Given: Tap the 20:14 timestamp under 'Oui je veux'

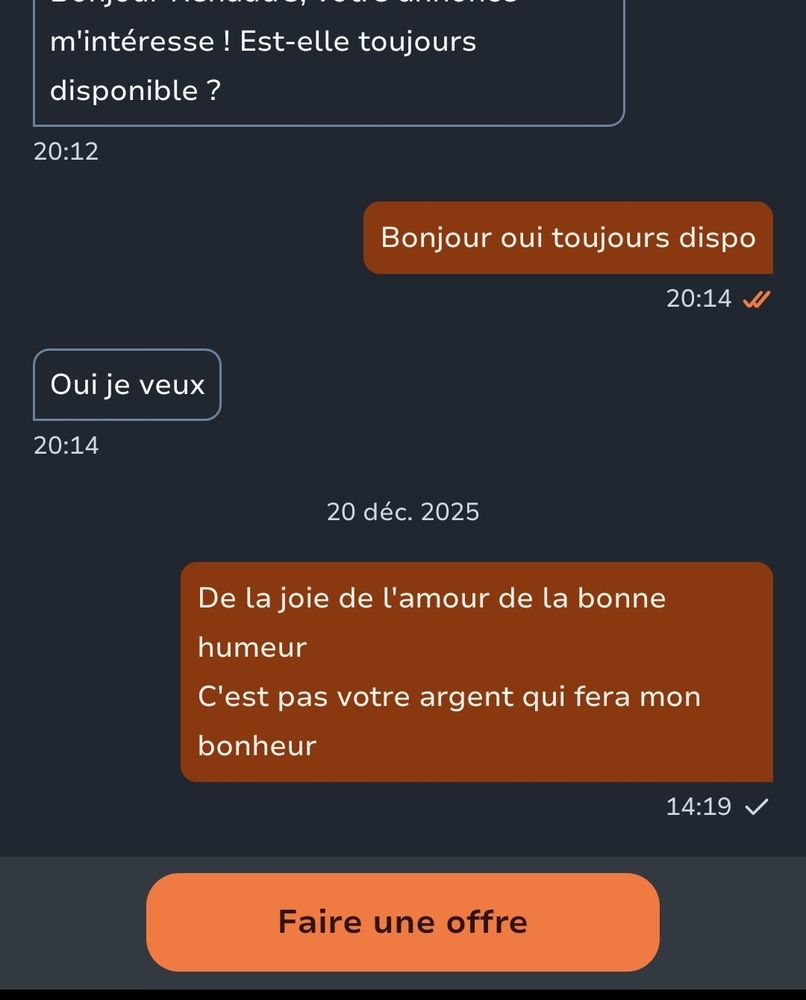Looking at the screenshot, I should point(66,445).
